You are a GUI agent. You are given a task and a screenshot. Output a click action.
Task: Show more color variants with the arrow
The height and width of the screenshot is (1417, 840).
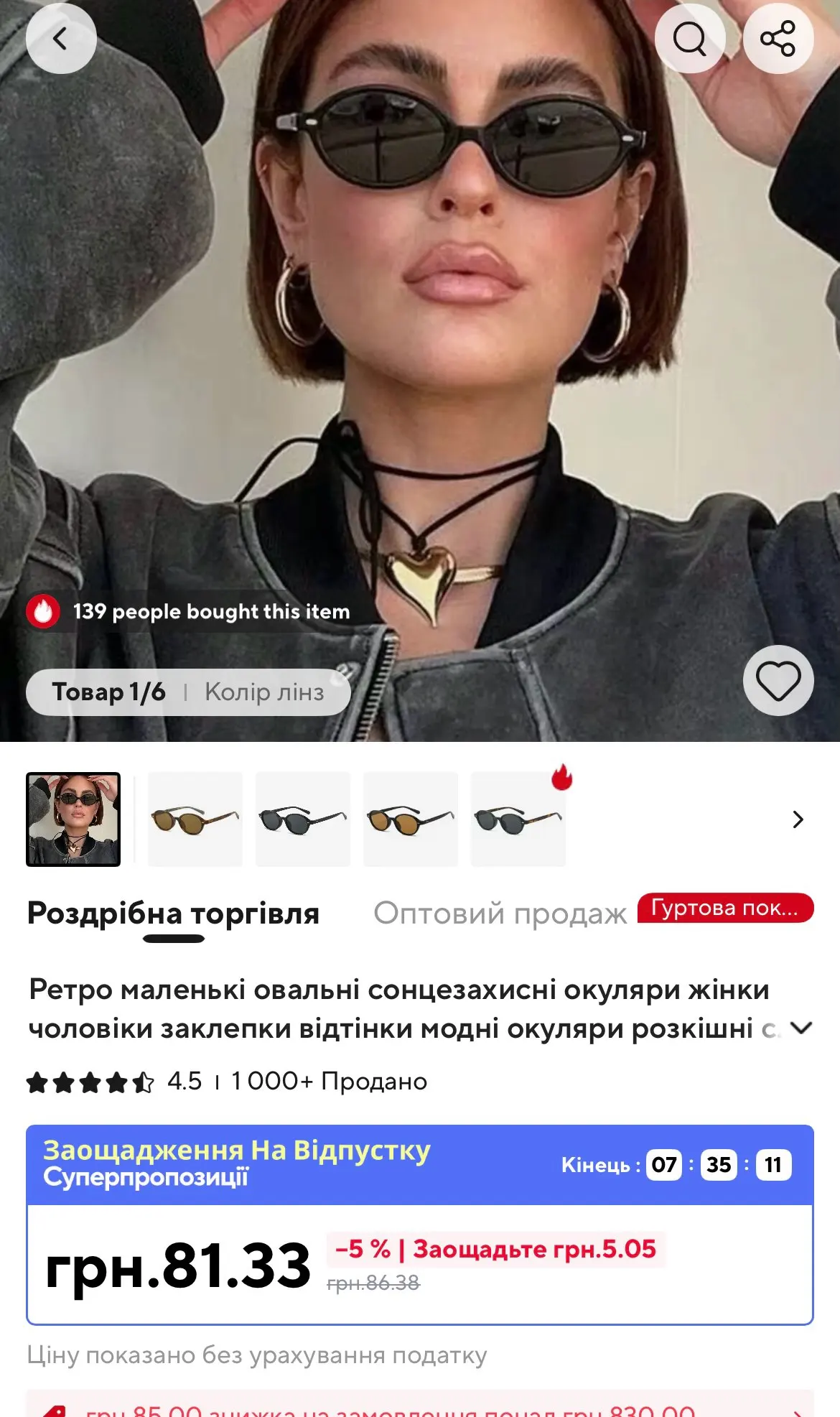tap(798, 819)
